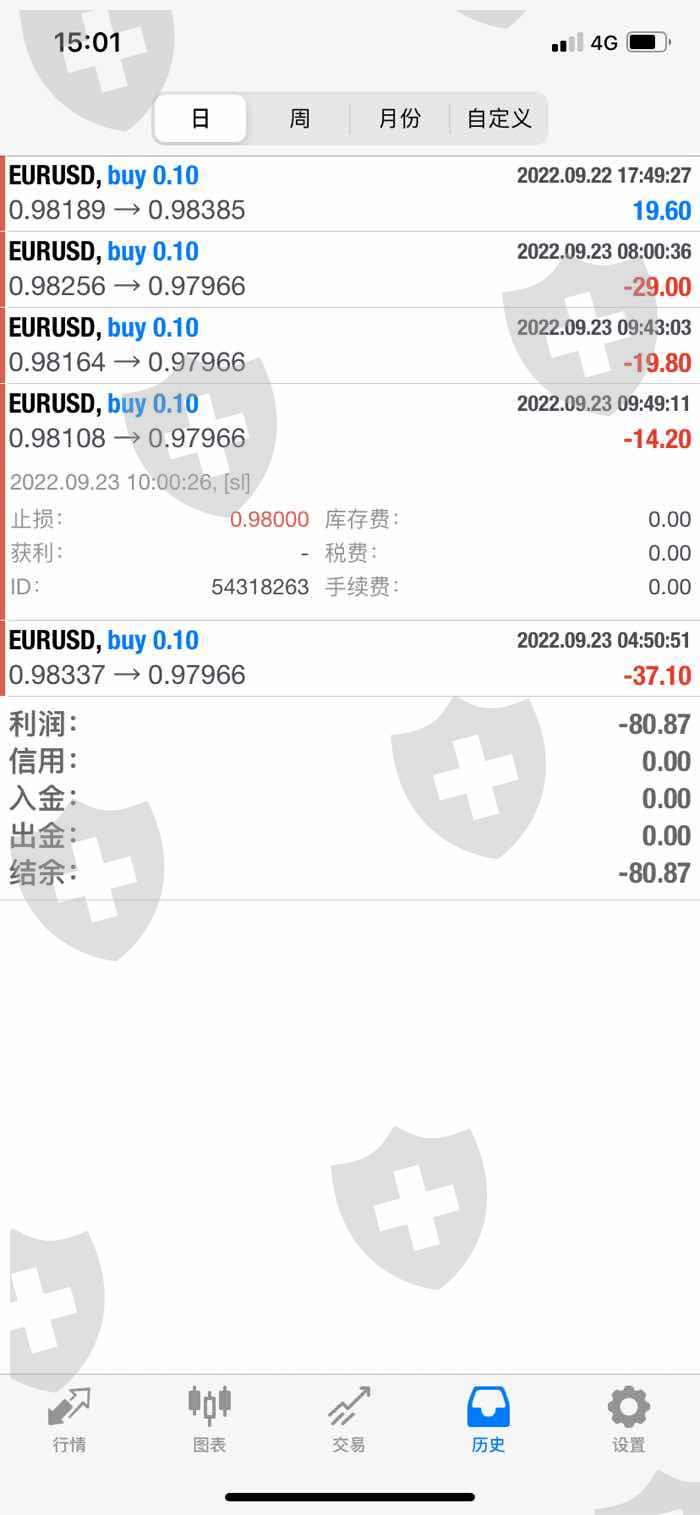Switch to the 月份 period segment
Screen dimensions: 700x1515
pyautogui.click(x=399, y=119)
